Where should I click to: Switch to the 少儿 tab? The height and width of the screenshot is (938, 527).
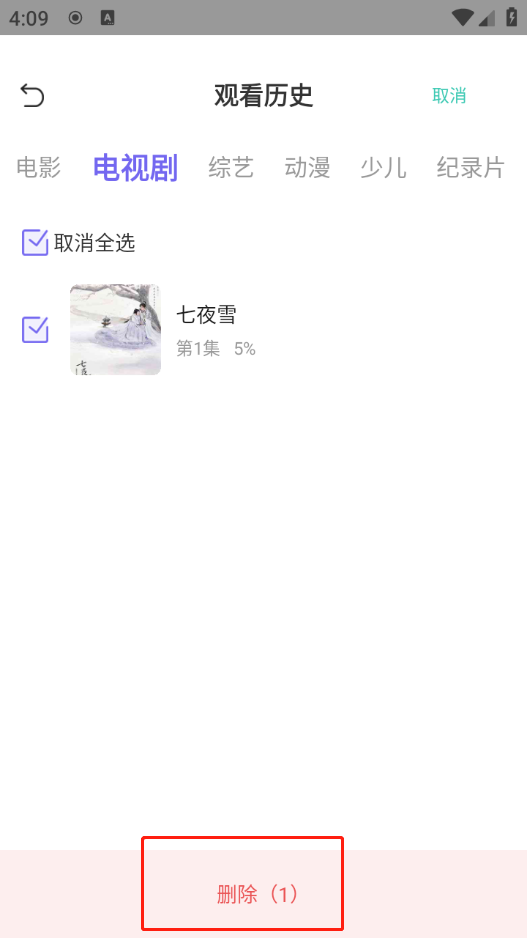click(x=383, y=168)
